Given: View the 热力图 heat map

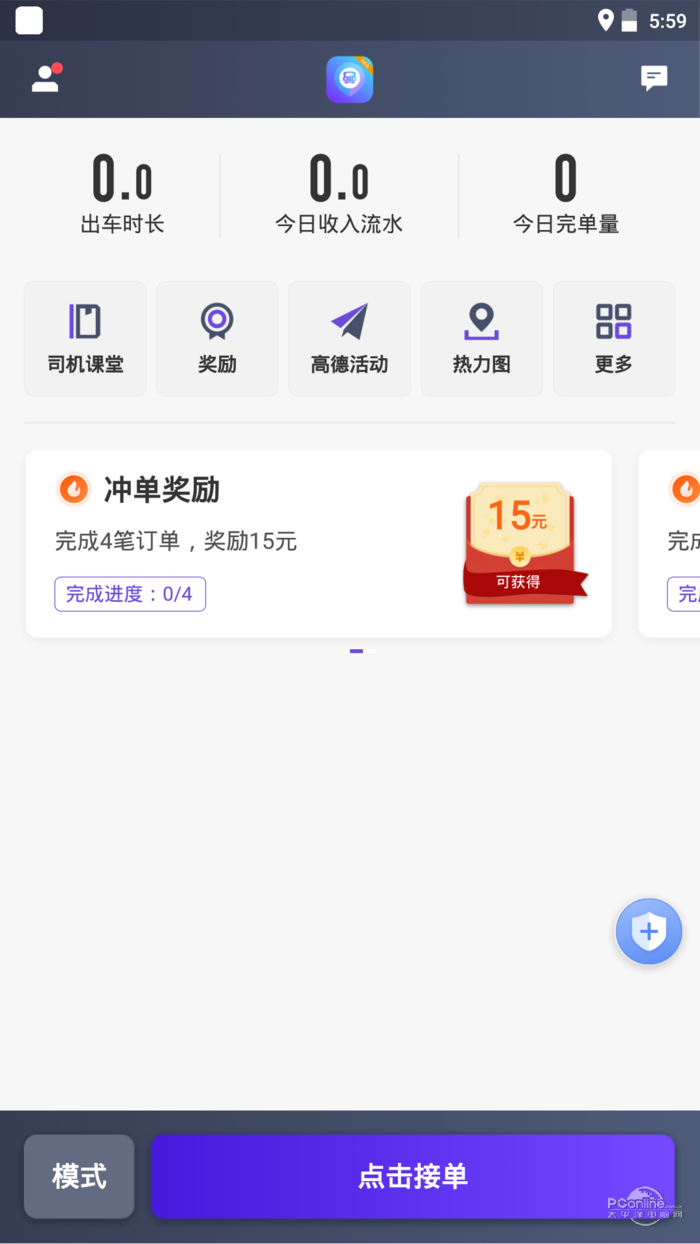Looking at the screenshot, I should (481, 338).
